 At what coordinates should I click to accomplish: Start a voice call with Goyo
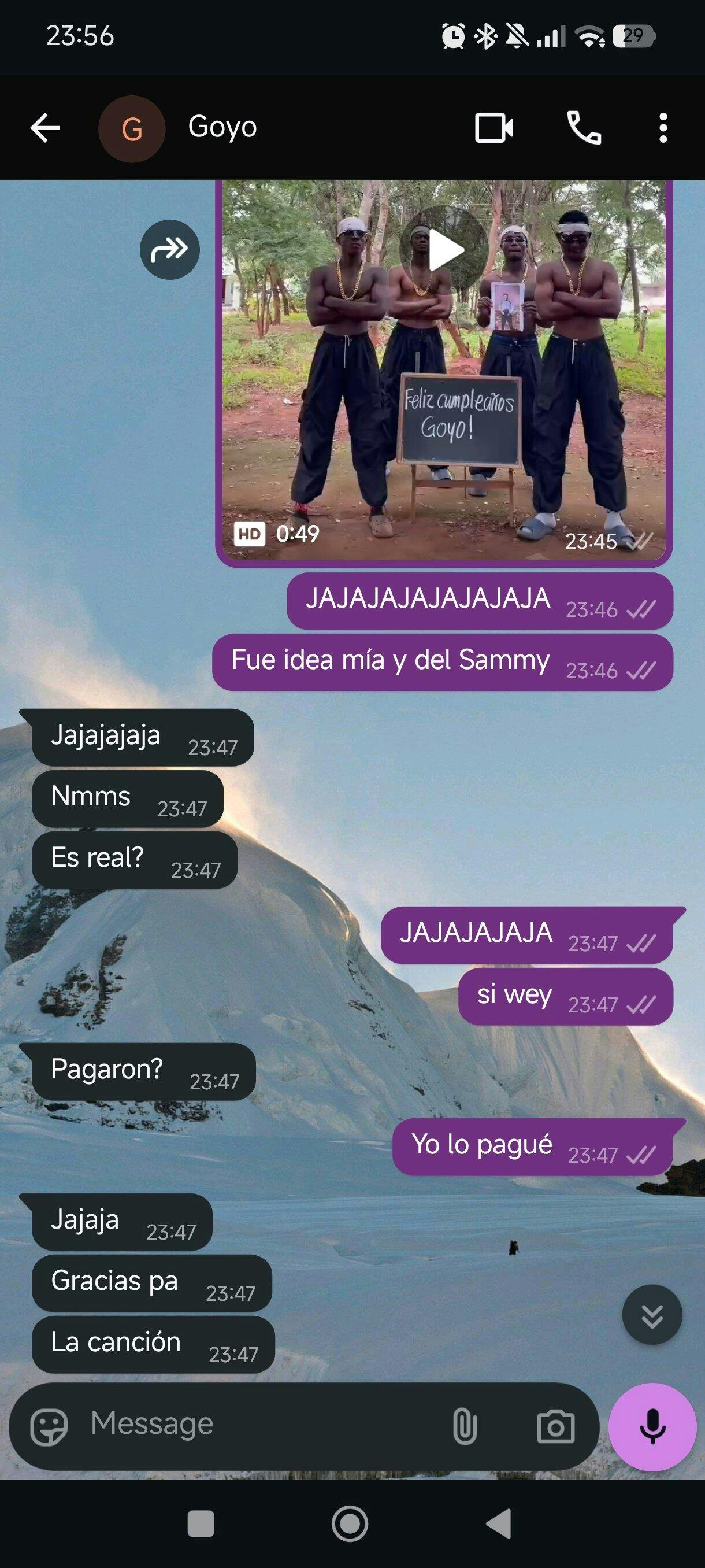tap(584, 128)
